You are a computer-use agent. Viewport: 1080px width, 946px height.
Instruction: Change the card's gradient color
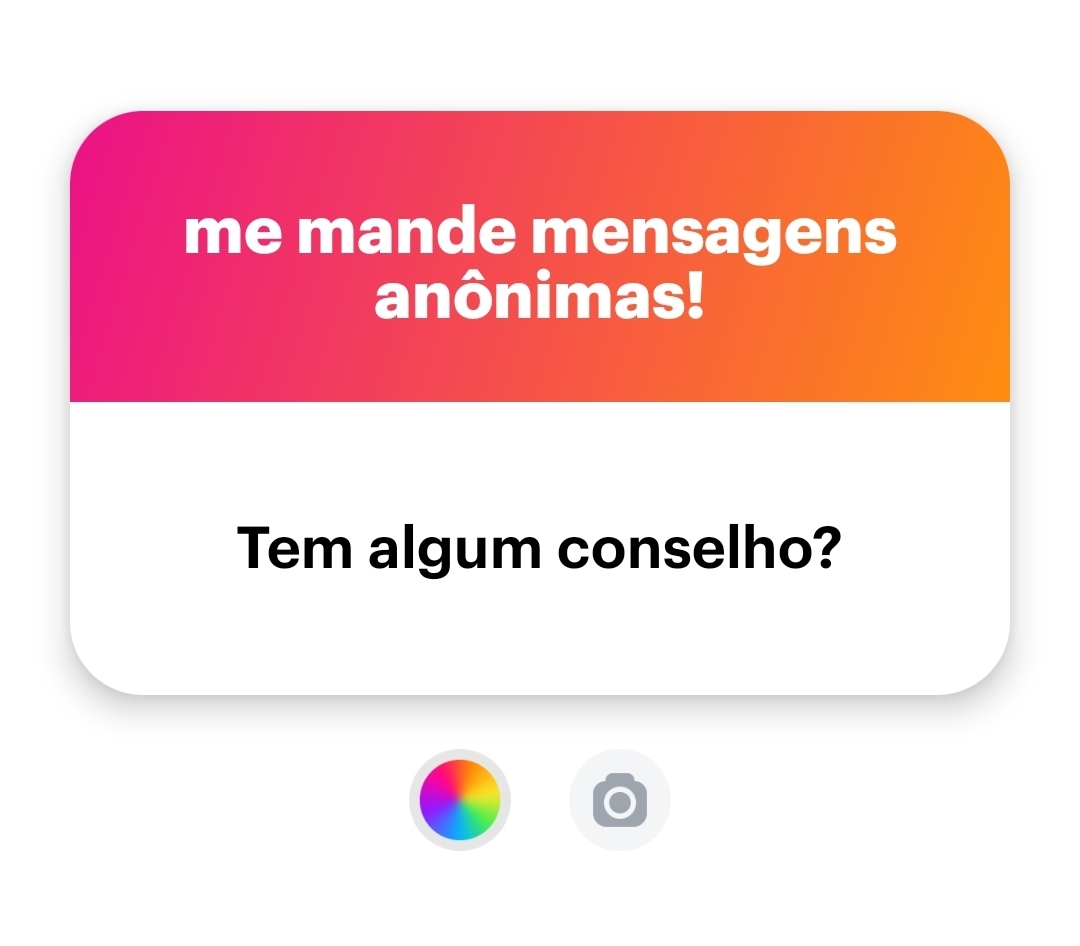[460, 800]
